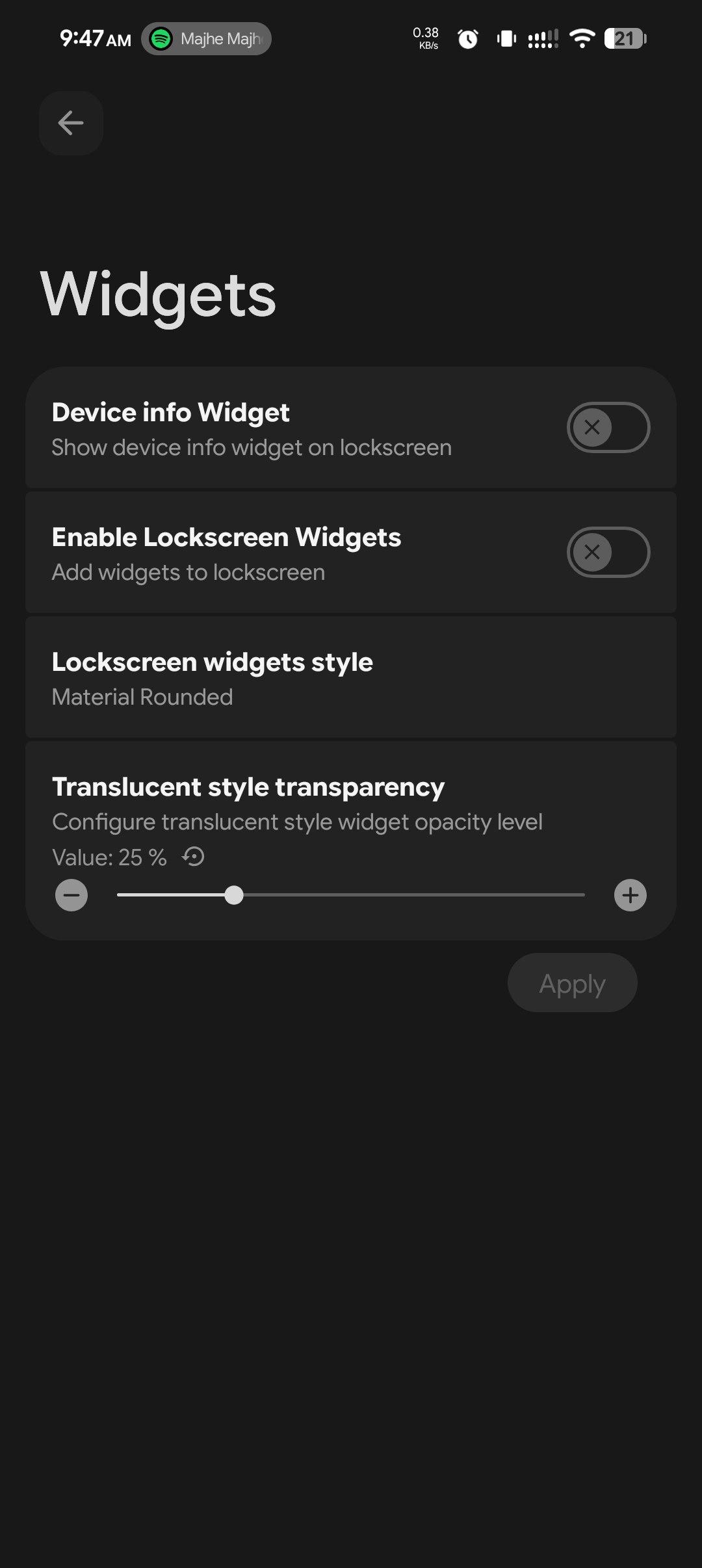Open the Spotify now-playing chip
This screenshot has width=702, height=1568.
206,39
